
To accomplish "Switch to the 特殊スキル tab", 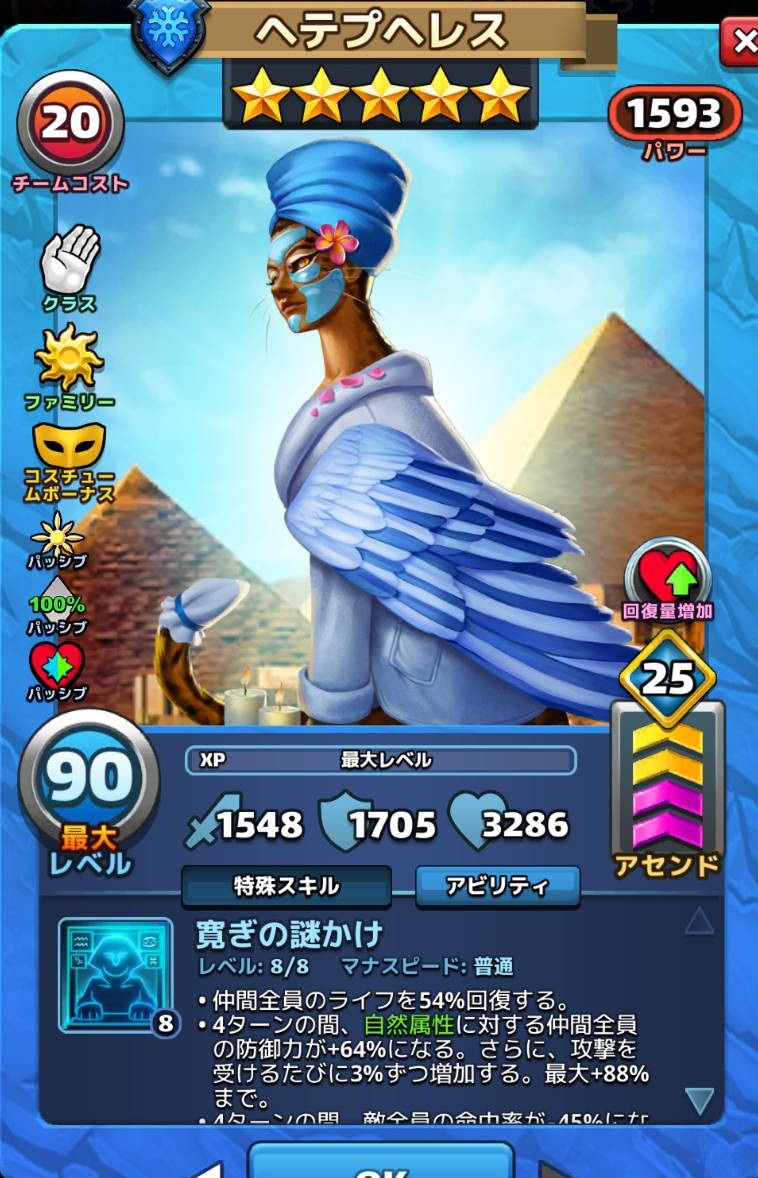I will tap(286, 886).
